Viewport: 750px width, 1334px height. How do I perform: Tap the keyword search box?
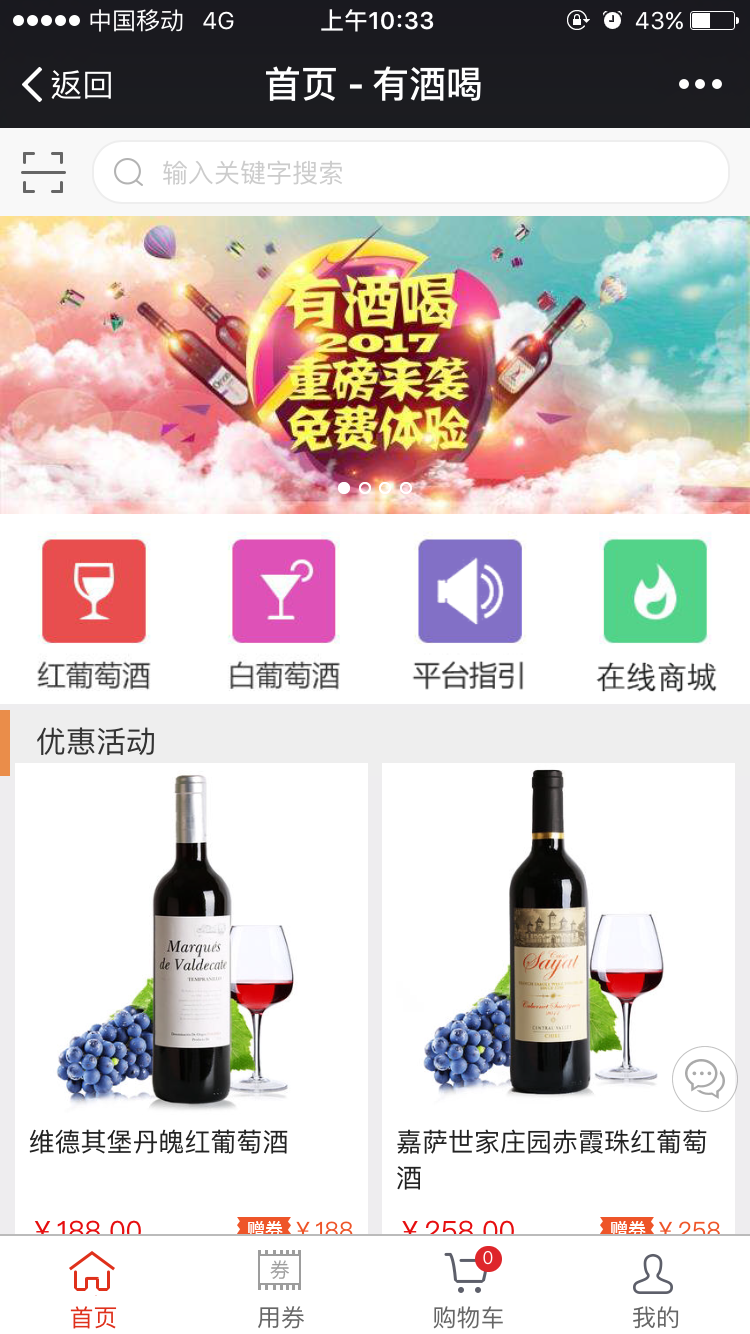click(x=410, y=173)
